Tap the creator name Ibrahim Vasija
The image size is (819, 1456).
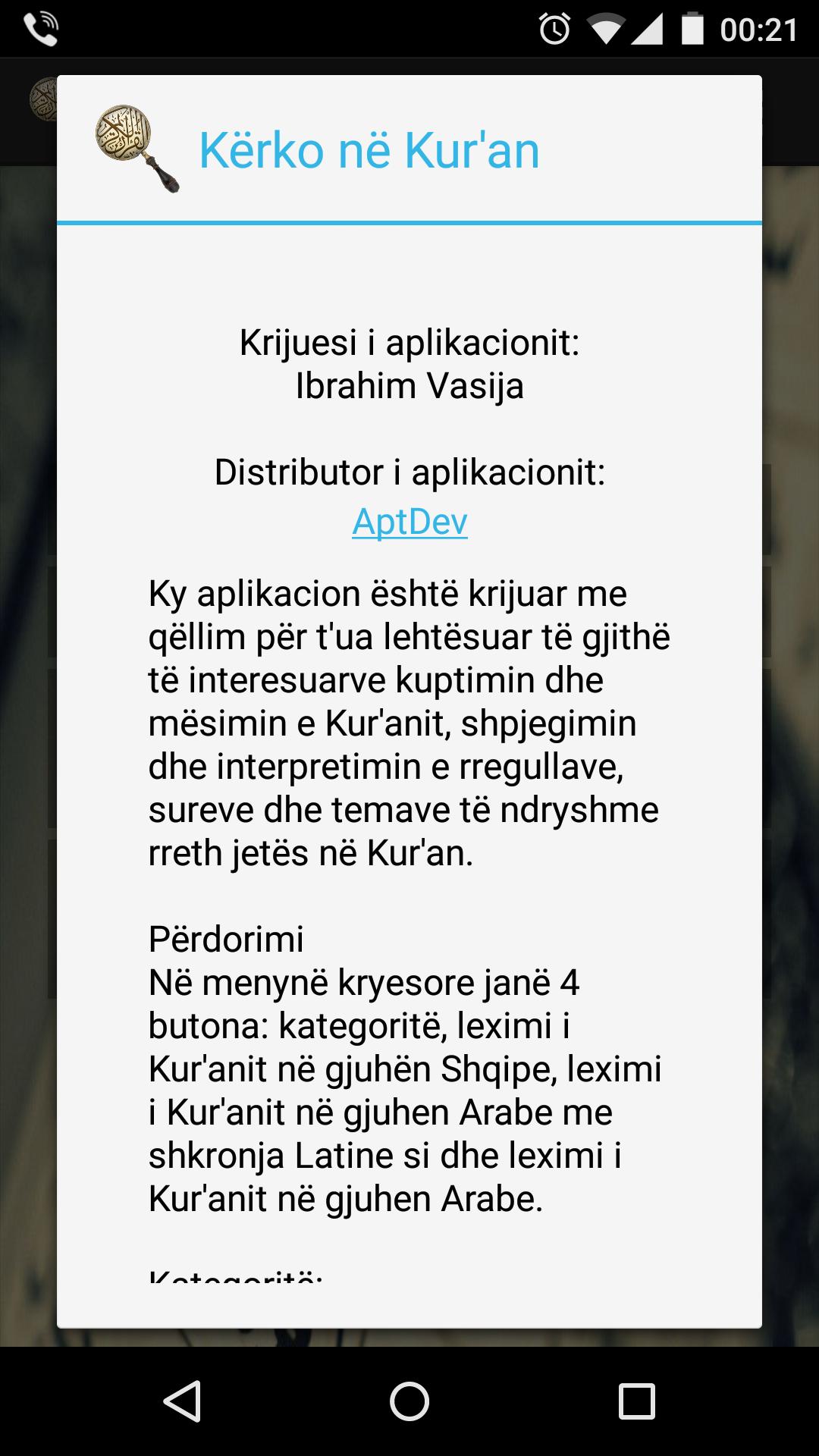pyautogui.click(x=409, y=385)
